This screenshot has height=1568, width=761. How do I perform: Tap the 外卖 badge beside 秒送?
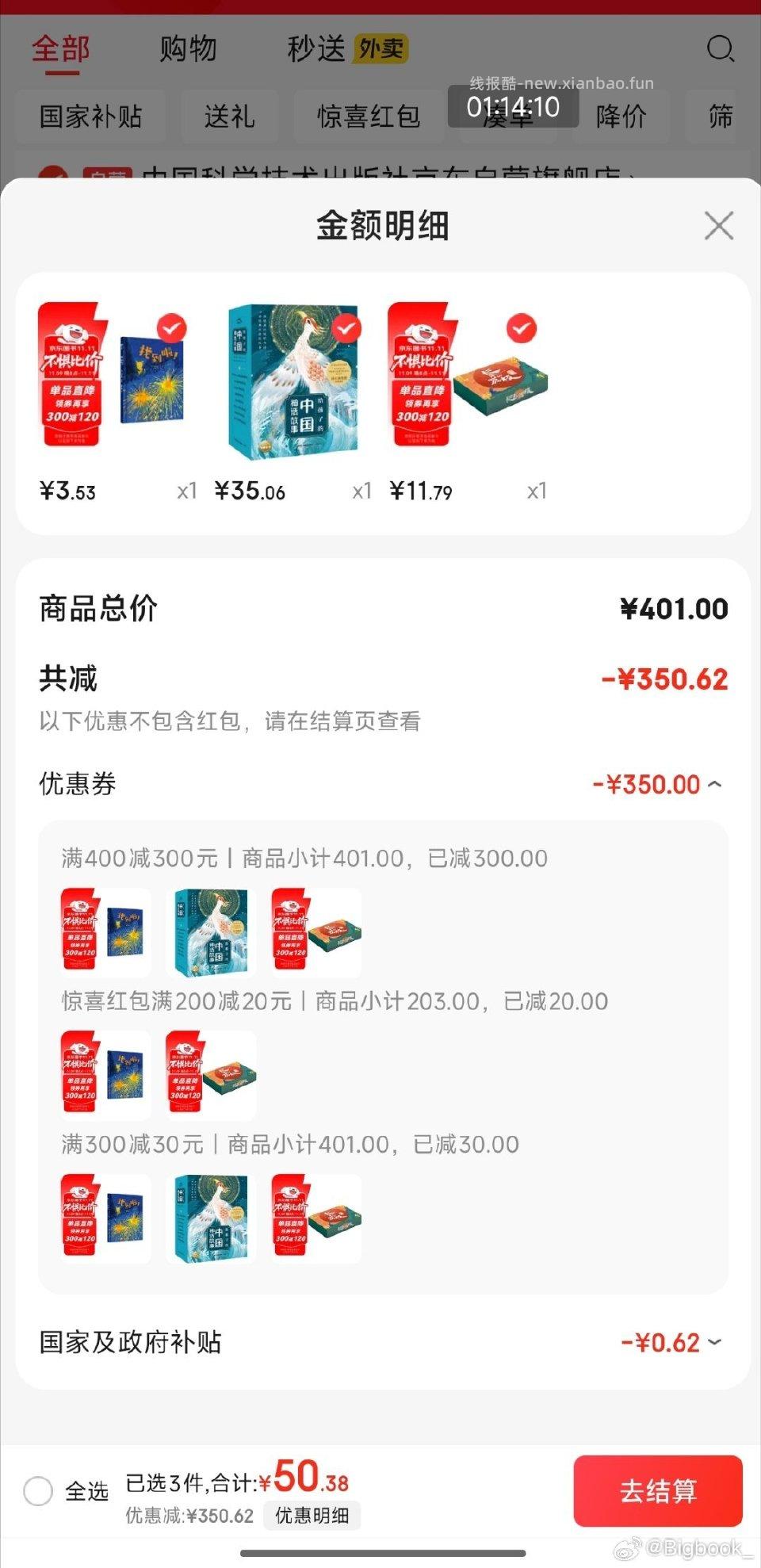380,48
